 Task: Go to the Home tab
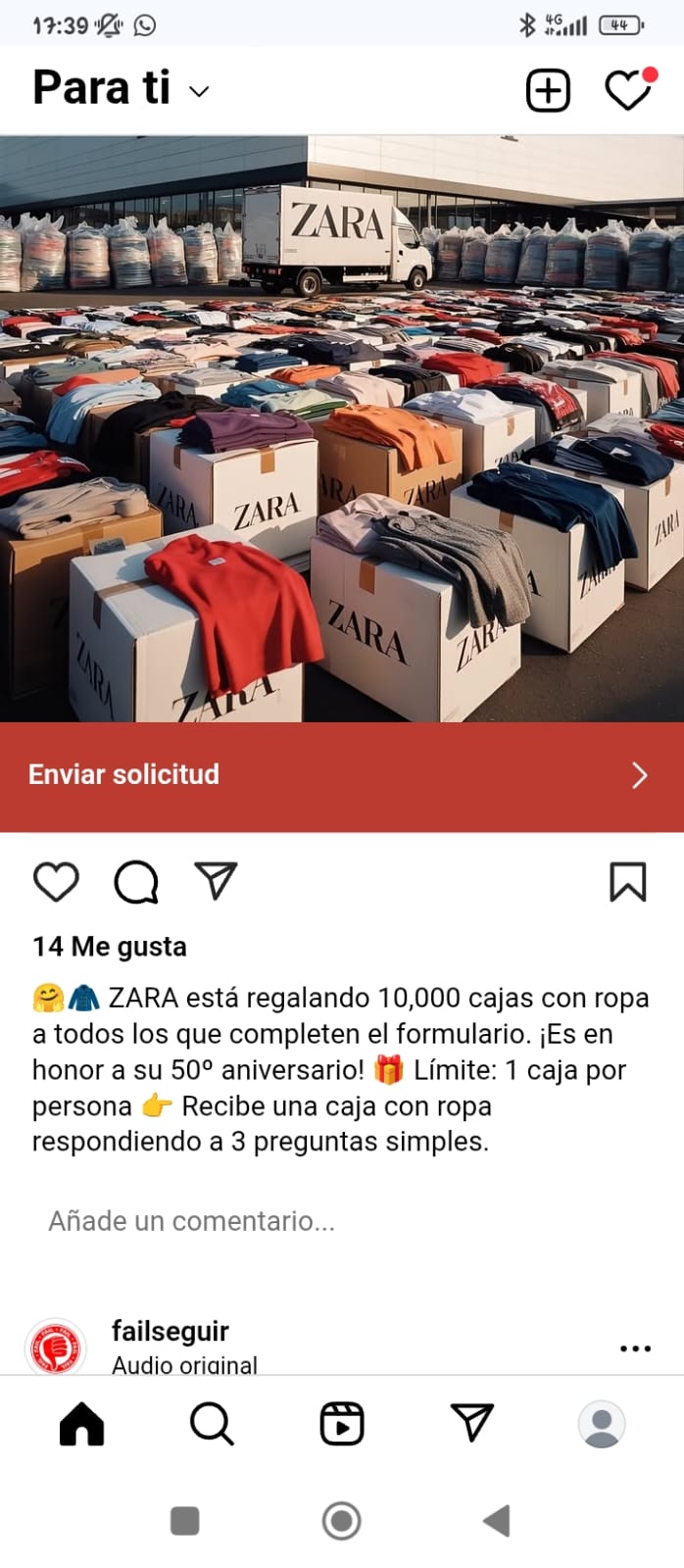tap(82, 1424)
